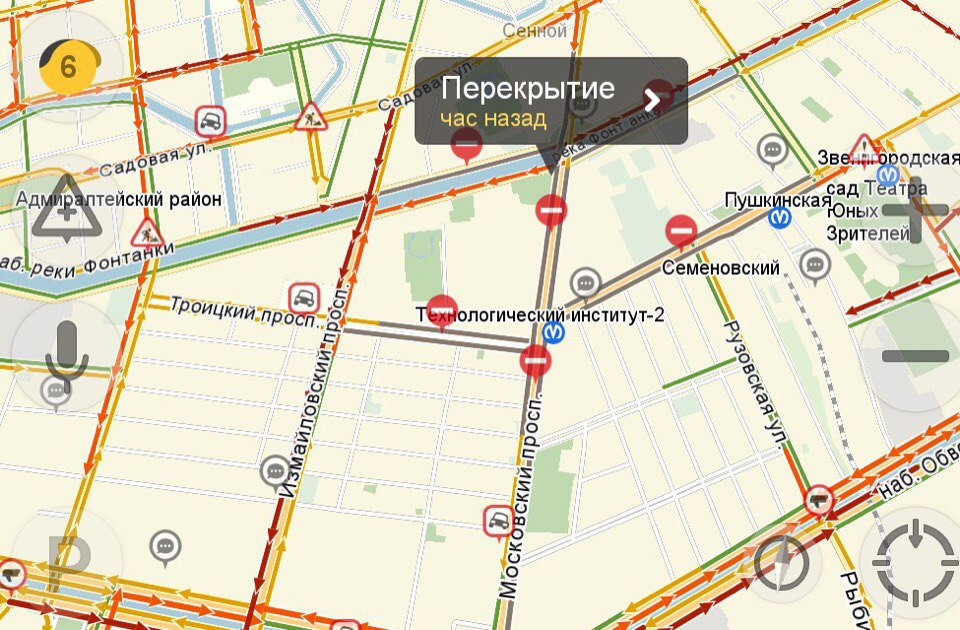This screenshot has height=630, width=960.
Task: Tap Технологический институт-2 metro icon
Action: pyautogui.click(x=552, y=332)
